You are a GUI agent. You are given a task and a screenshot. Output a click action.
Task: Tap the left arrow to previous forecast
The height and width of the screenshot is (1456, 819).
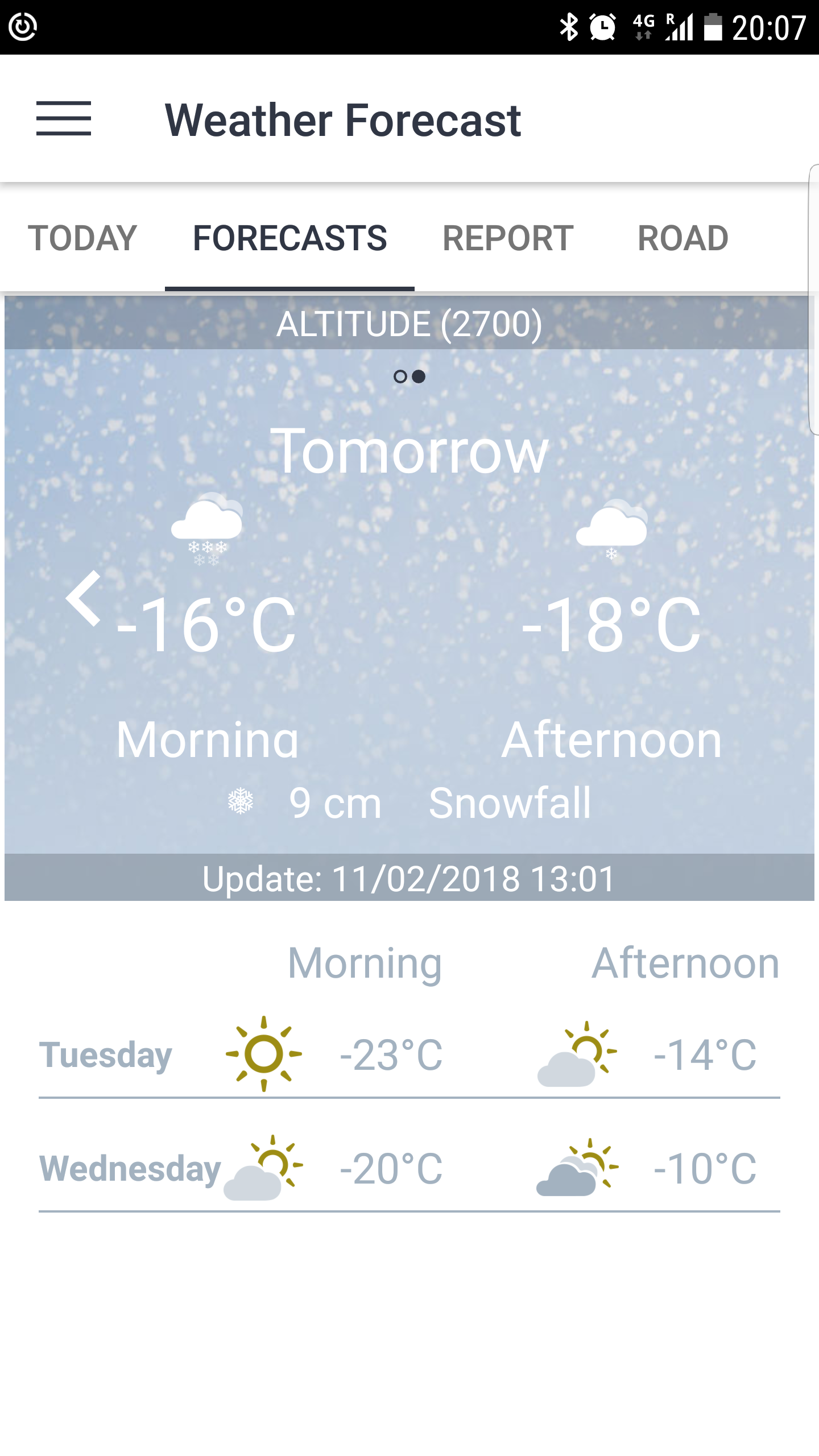(84, 598)
